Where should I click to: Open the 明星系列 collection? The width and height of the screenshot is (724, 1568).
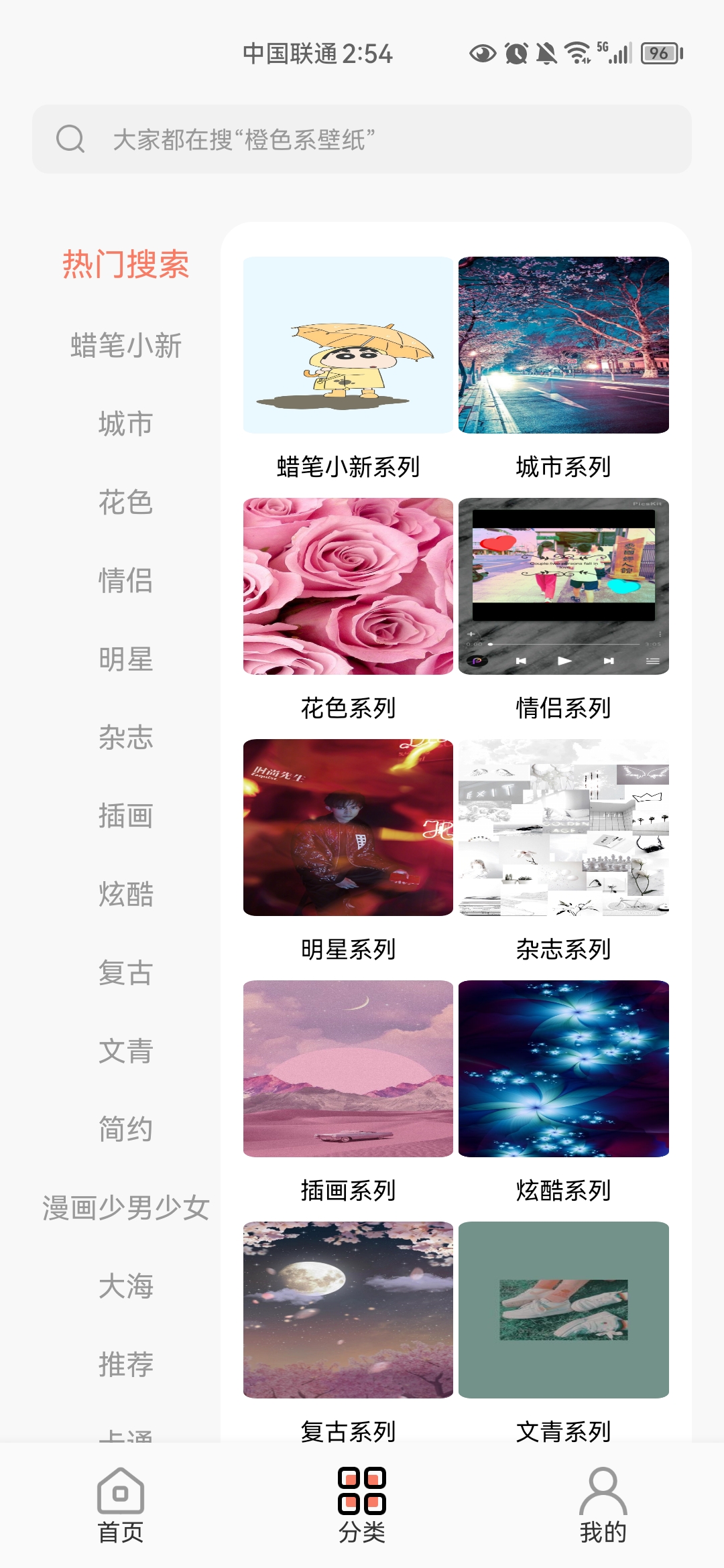click(348, 828)
